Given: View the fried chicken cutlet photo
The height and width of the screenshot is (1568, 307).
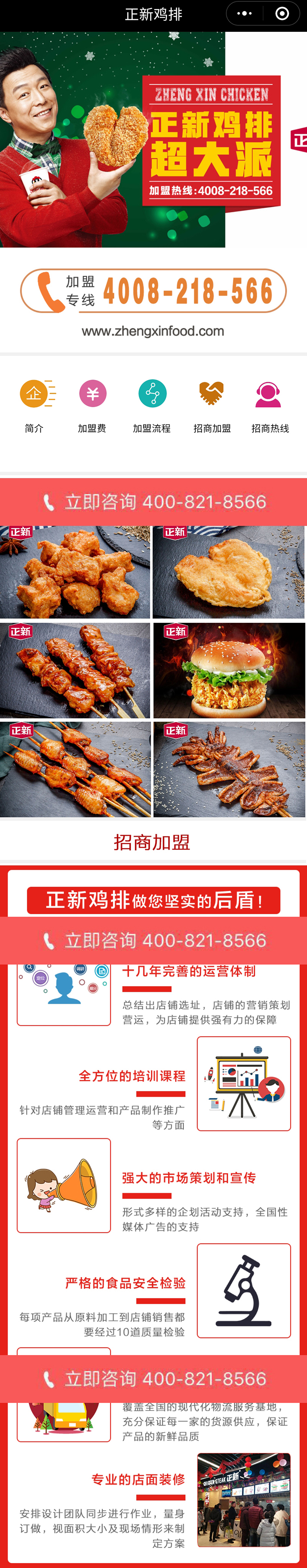Looking at the screenshot, I should pos(229,572).
